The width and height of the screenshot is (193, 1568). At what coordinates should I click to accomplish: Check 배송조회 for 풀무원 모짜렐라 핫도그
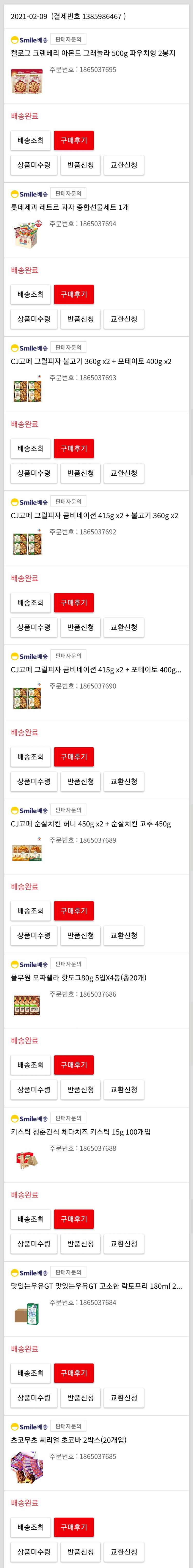tap(30, 1065)
